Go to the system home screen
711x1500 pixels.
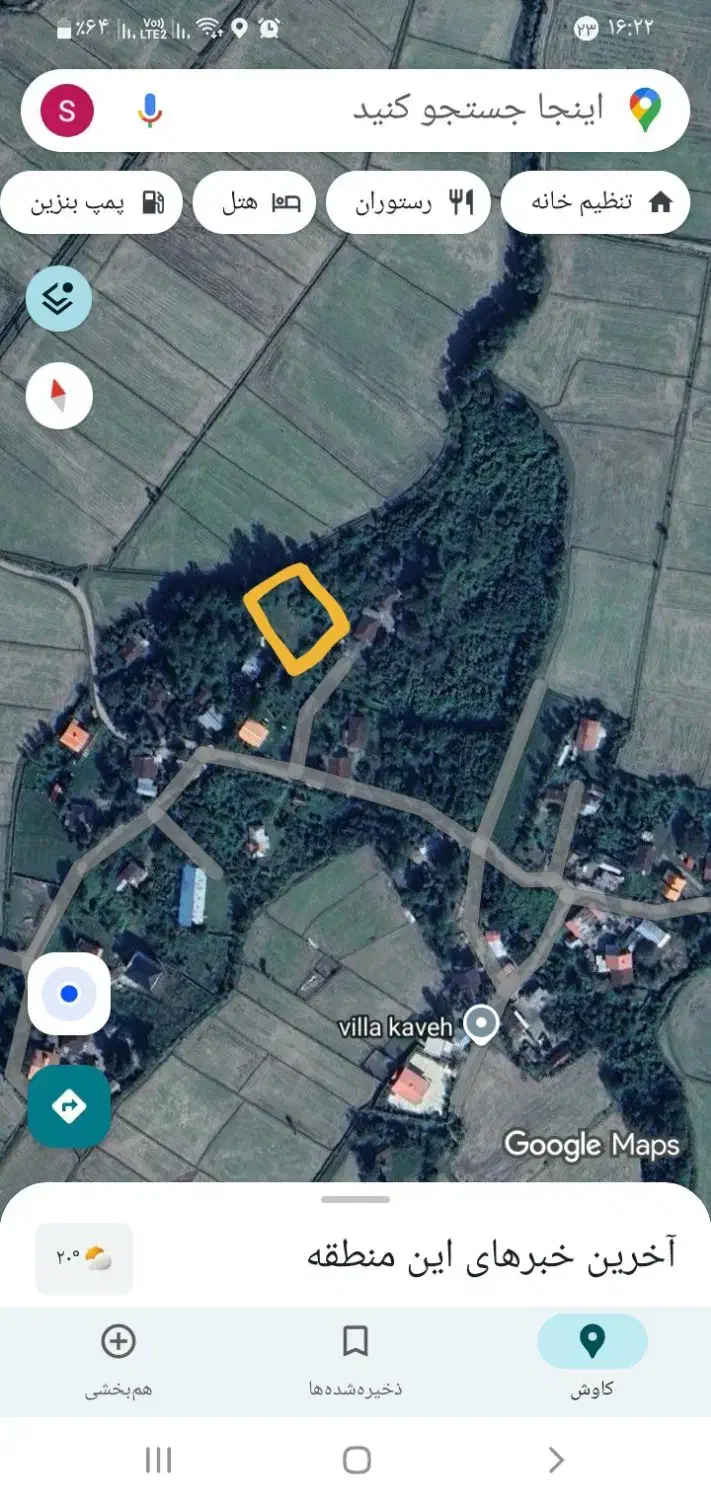pyautogui.click(x=356, y=1460)
